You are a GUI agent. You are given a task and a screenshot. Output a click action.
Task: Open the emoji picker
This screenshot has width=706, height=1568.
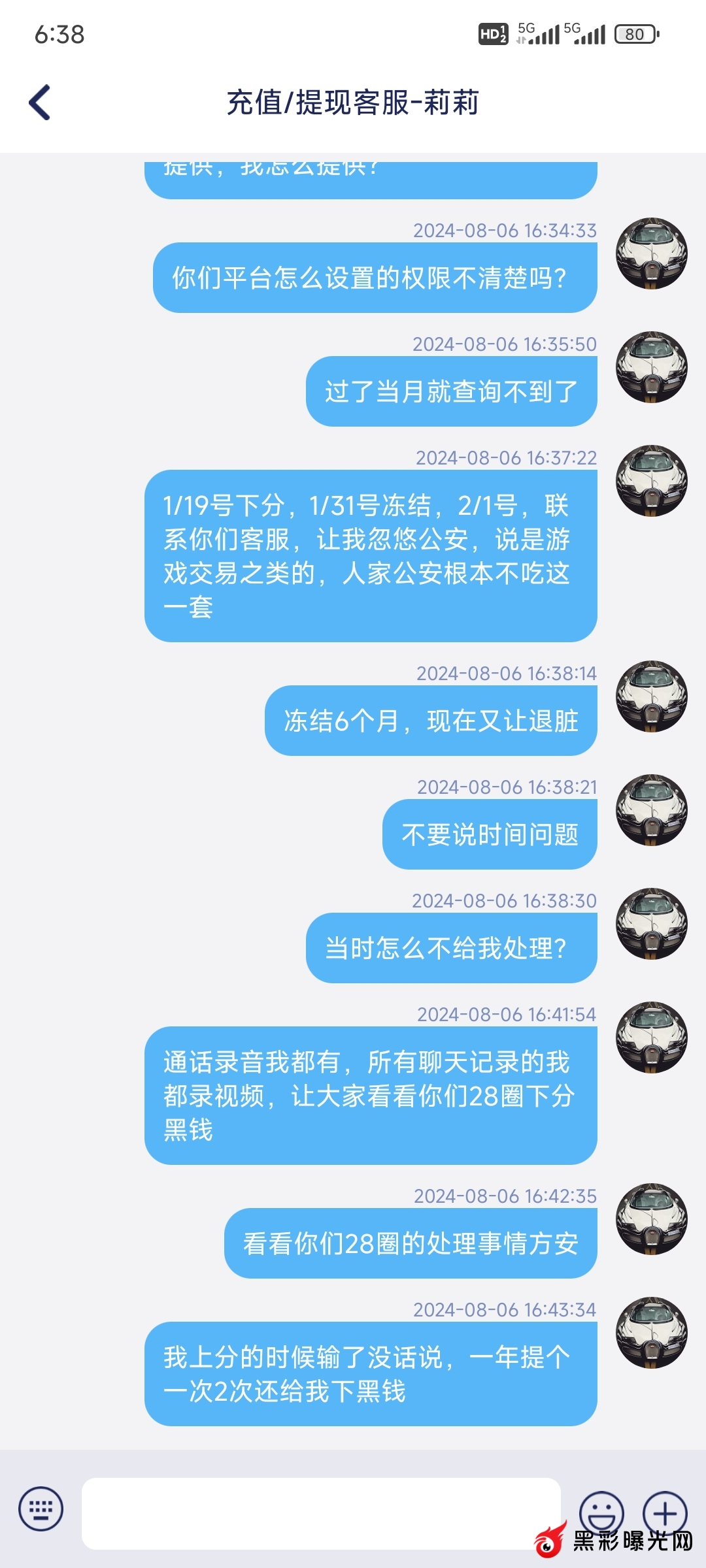[601, 1511]
